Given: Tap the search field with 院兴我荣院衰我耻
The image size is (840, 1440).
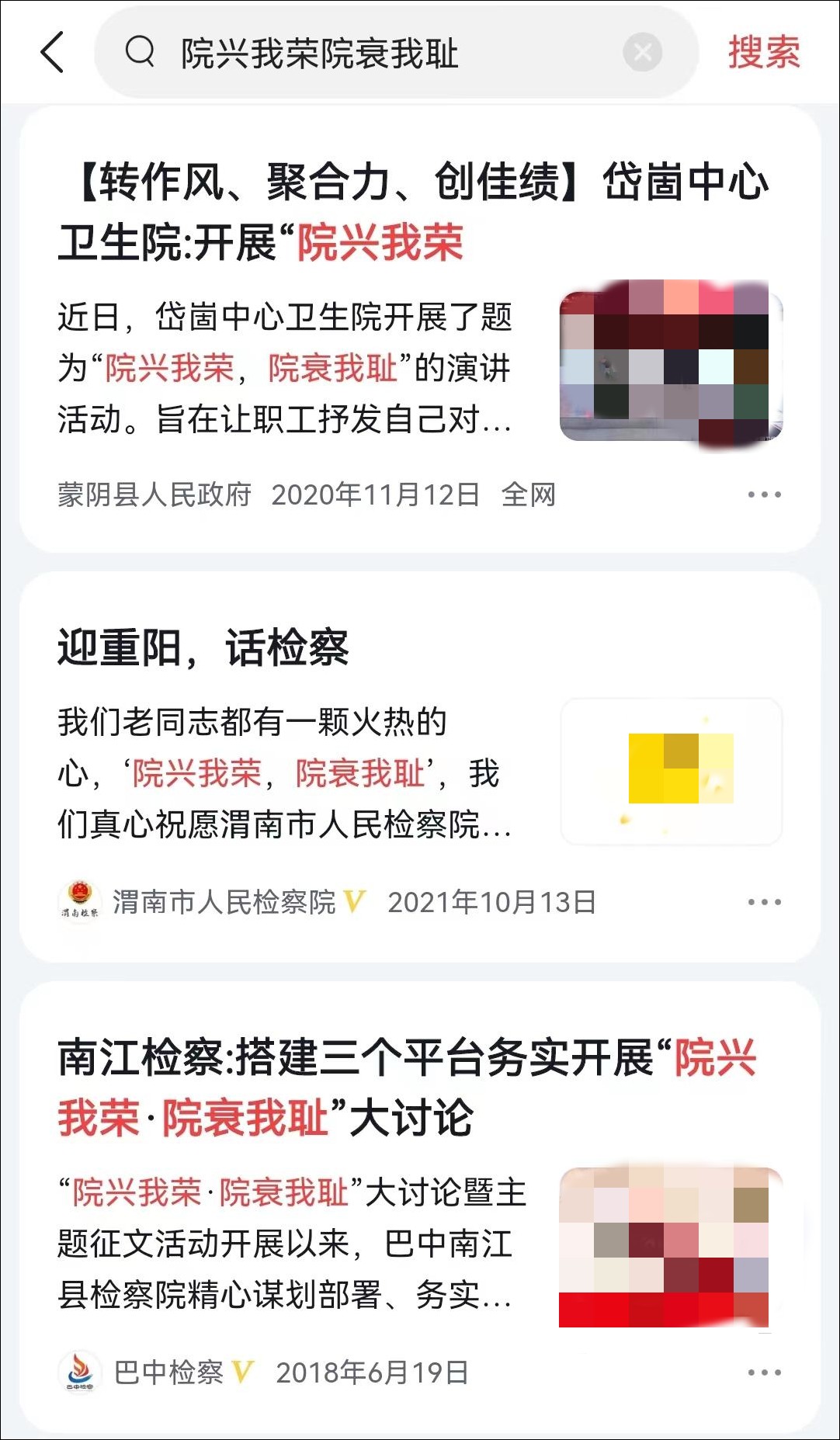Looking at the screenshot, I should click(373, 54).
